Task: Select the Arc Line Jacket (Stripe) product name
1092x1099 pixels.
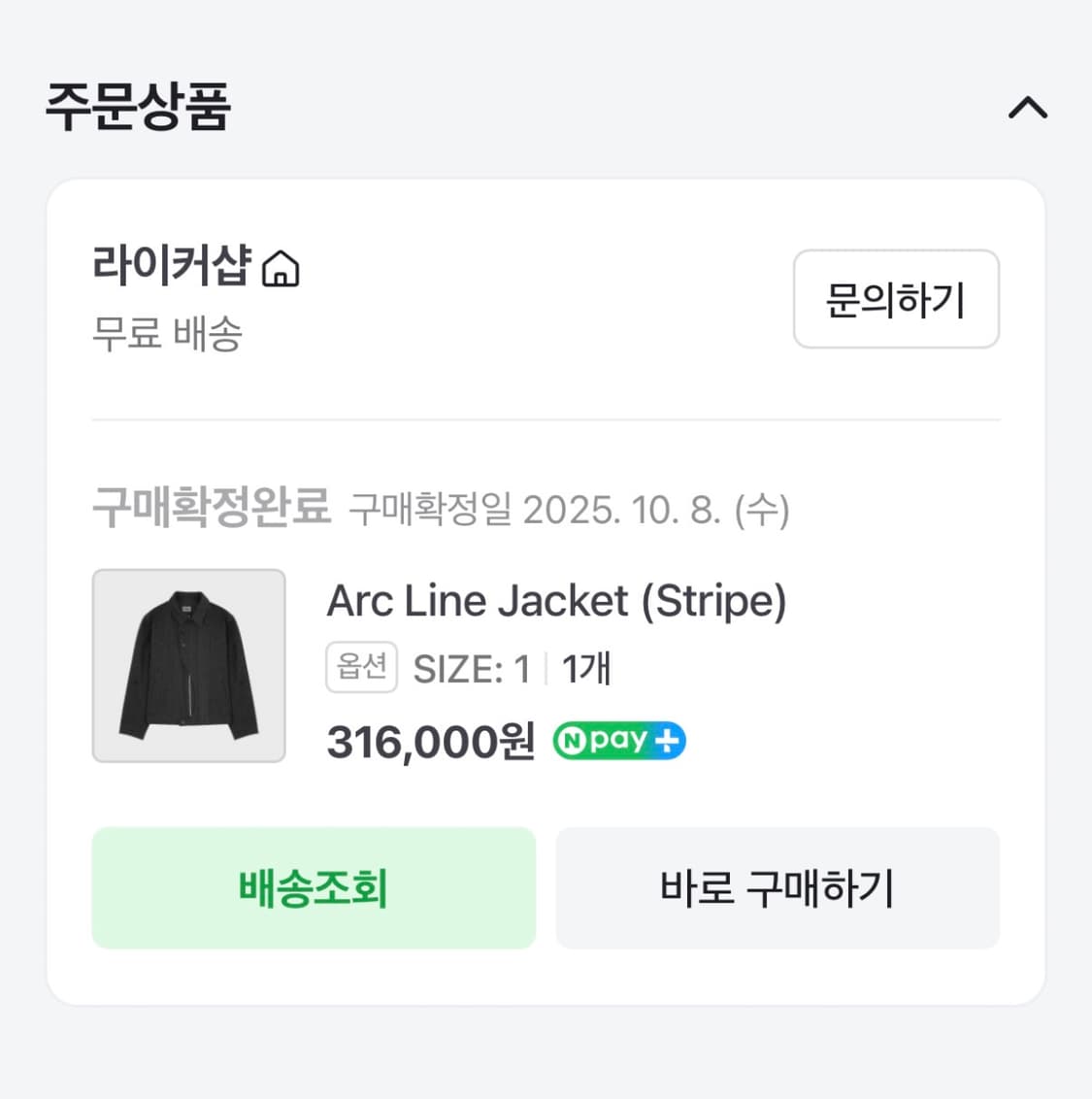Action: point(557,600)
